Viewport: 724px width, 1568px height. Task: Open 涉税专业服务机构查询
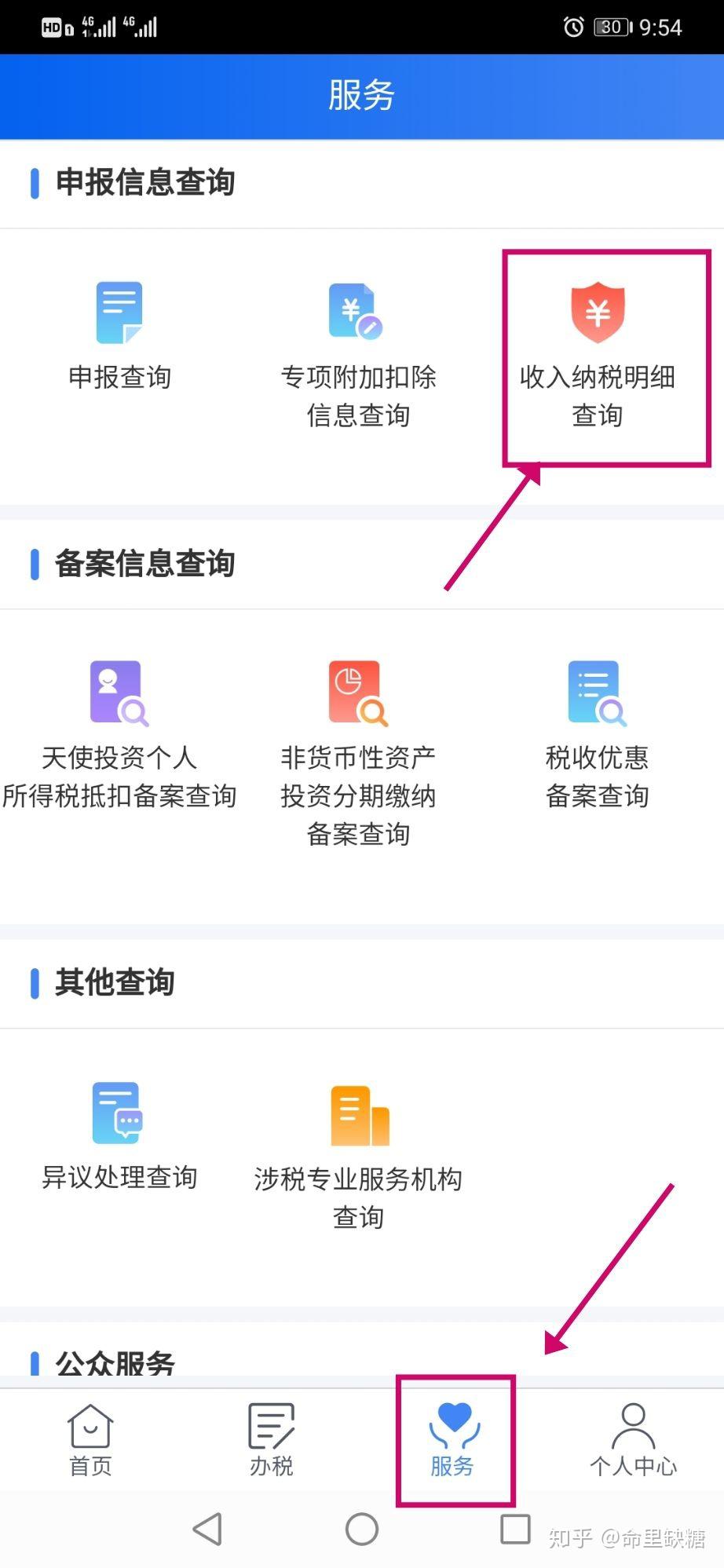(x=358, y=1154)
